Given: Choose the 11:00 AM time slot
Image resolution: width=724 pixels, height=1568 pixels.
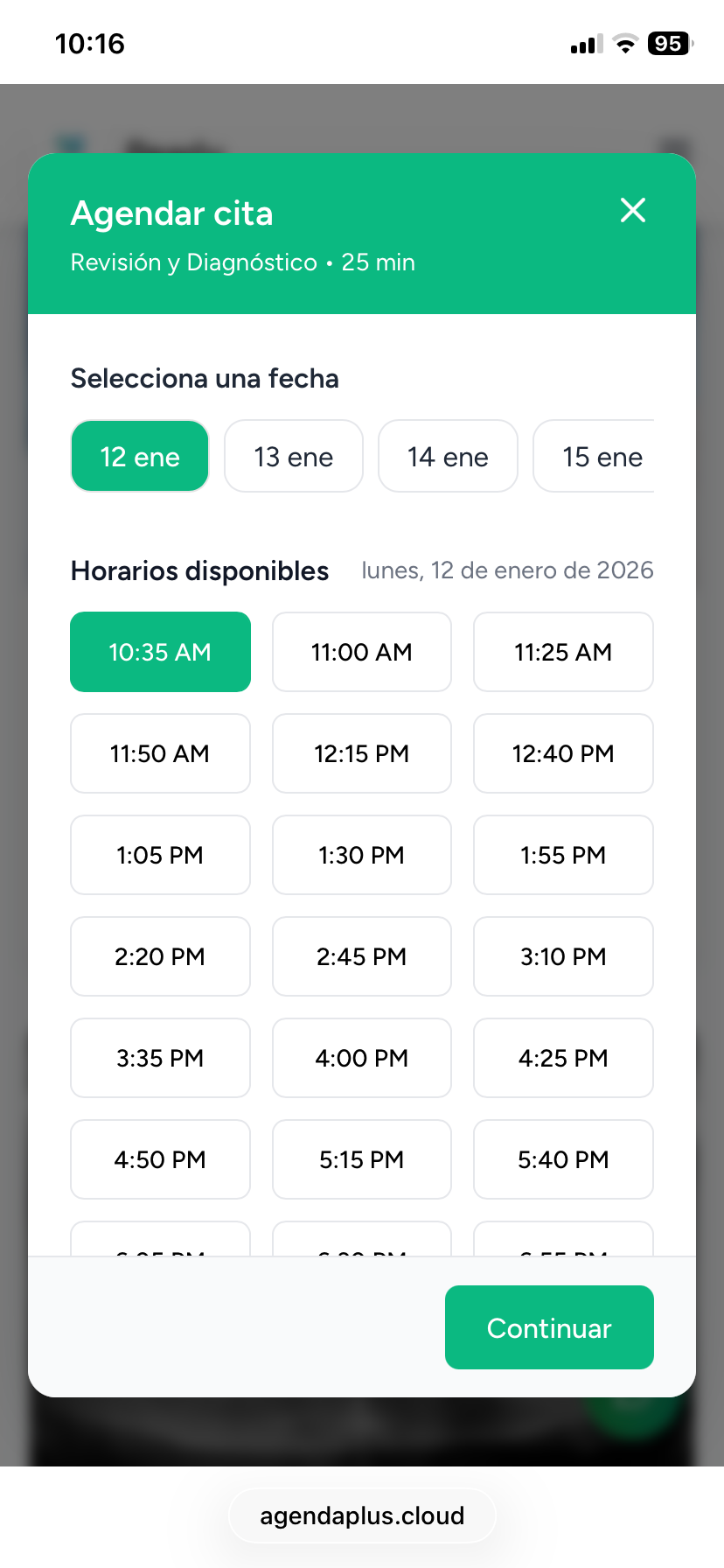Looking at the screenshot, I should click(361, 652).
